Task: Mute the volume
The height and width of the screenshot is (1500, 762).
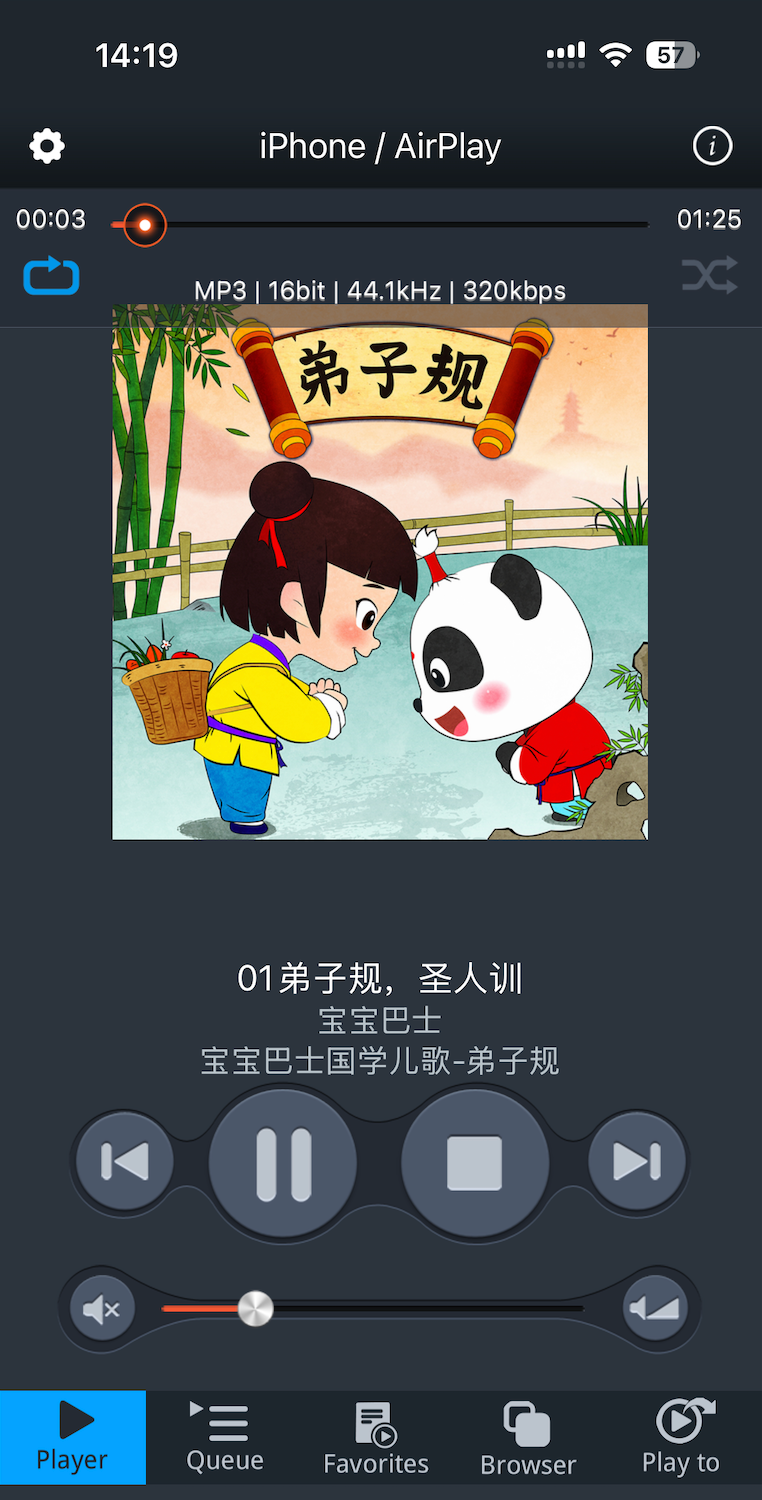Action: pyautogui.click(x=102, y=1308)
